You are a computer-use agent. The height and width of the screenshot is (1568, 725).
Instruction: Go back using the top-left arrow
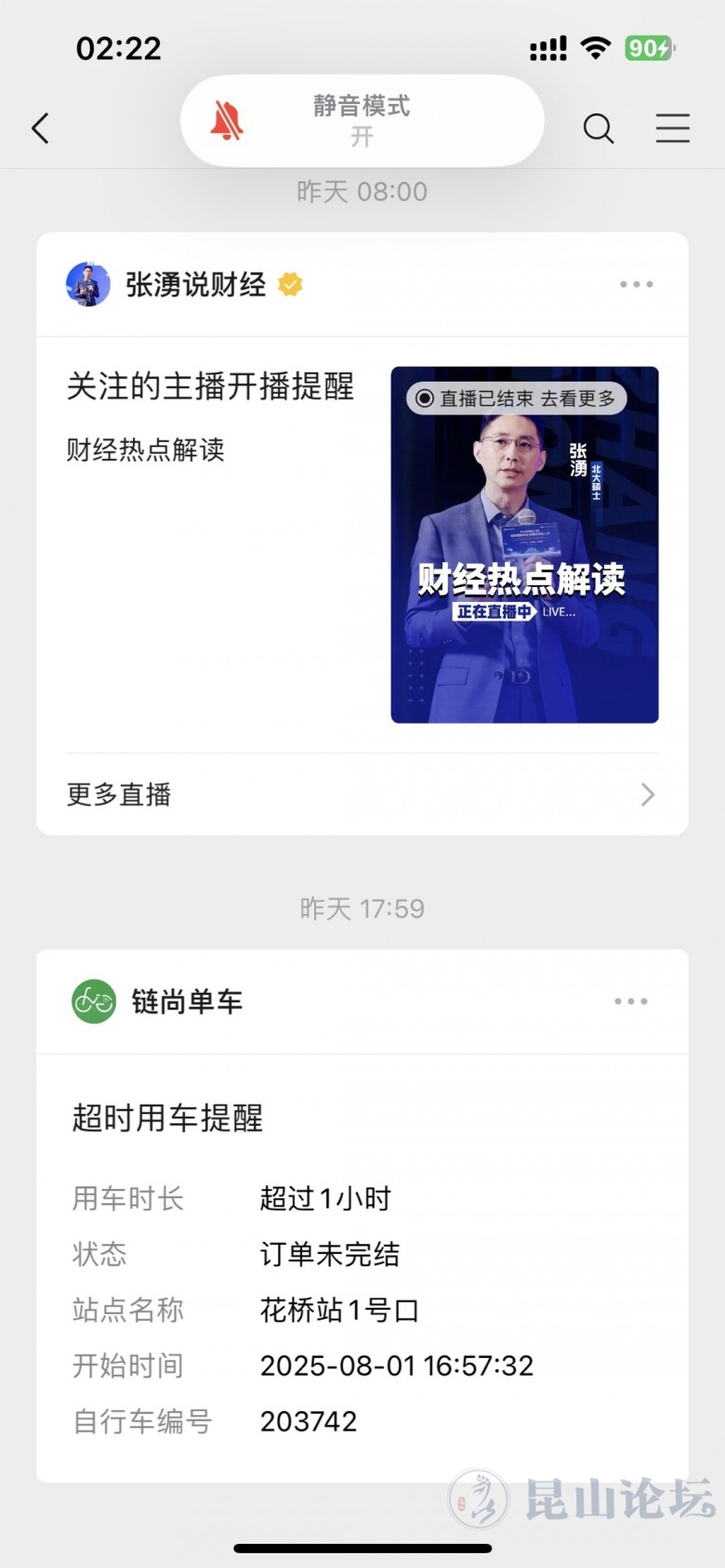pyautogui.click(x=40, y=128)
